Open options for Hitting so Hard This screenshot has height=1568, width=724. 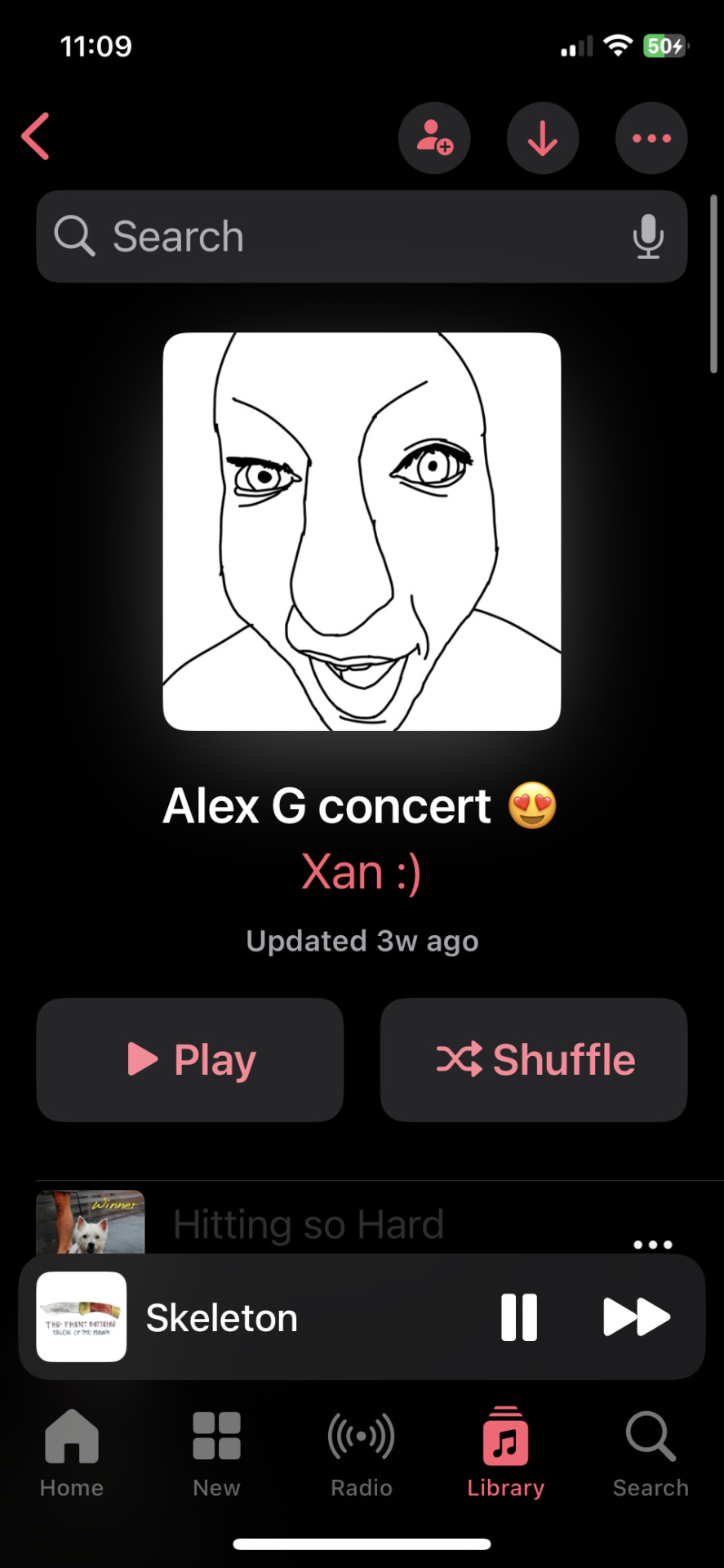(652, 1244)
